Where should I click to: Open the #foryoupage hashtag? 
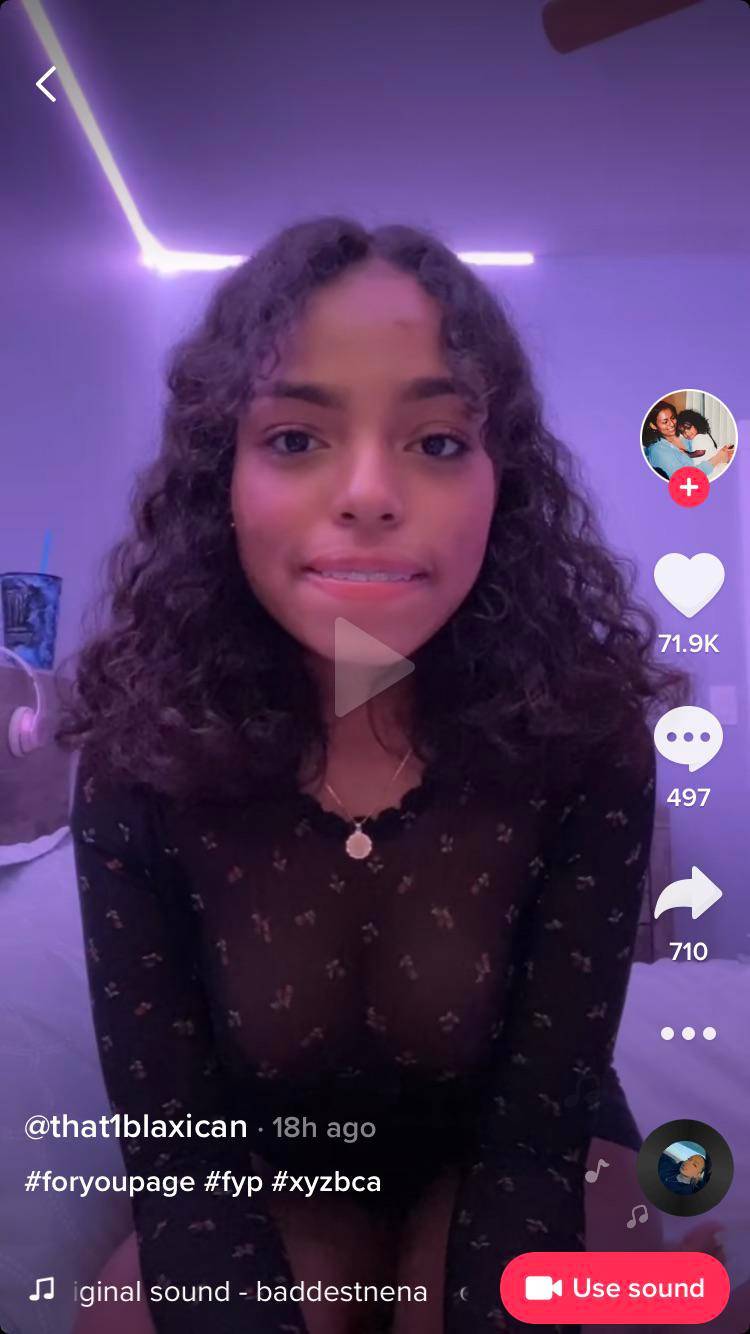pyautogui.click(x=109, y=1182)
